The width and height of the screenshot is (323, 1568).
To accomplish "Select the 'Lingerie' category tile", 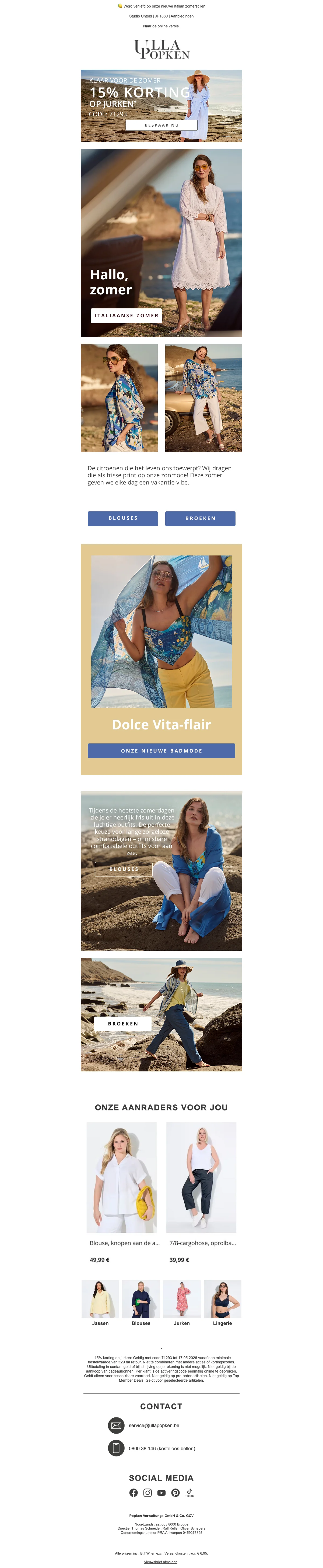I will [222, 1303].
